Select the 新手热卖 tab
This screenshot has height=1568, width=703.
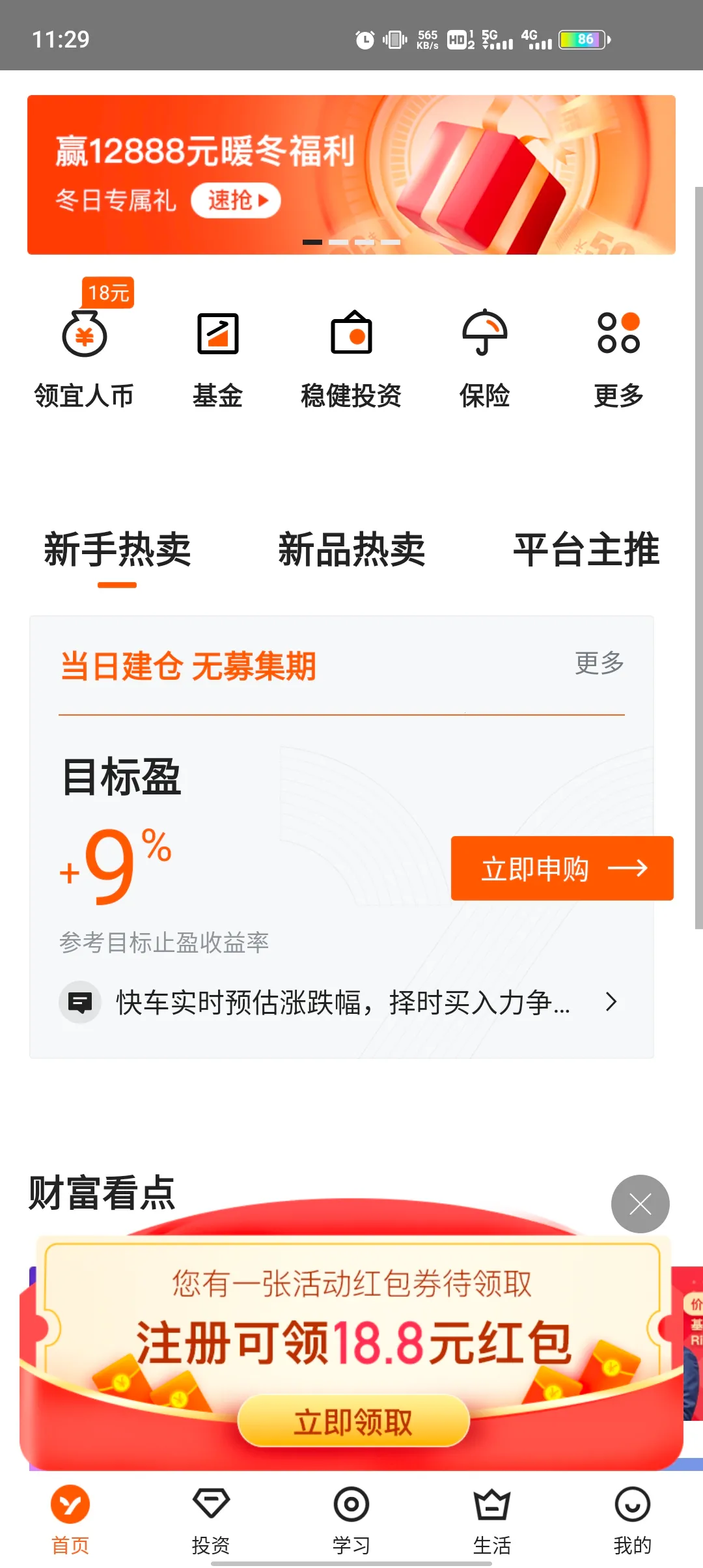tap(116, 550)
